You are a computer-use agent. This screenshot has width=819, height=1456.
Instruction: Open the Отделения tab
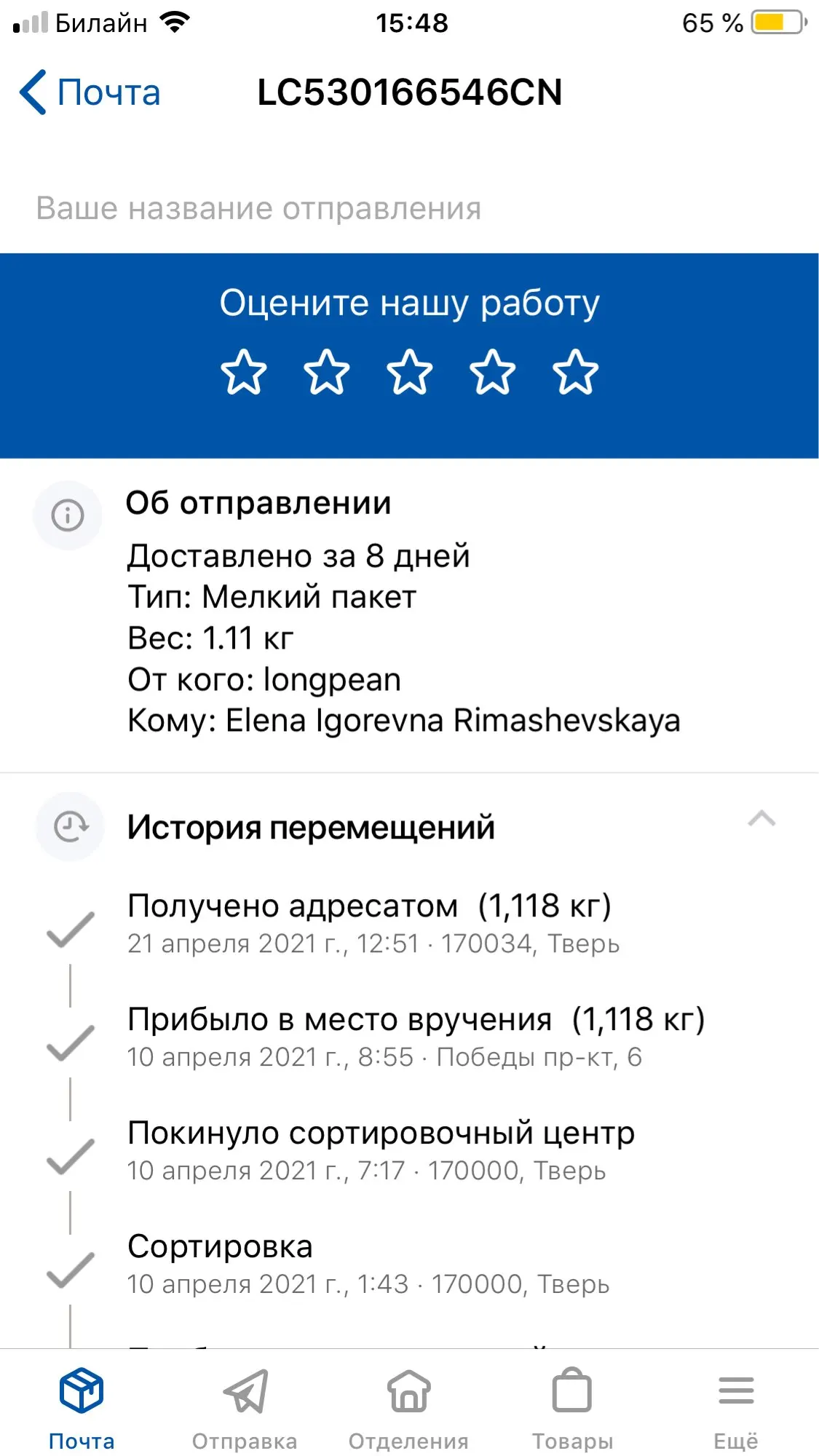(x=408, y=1408)
